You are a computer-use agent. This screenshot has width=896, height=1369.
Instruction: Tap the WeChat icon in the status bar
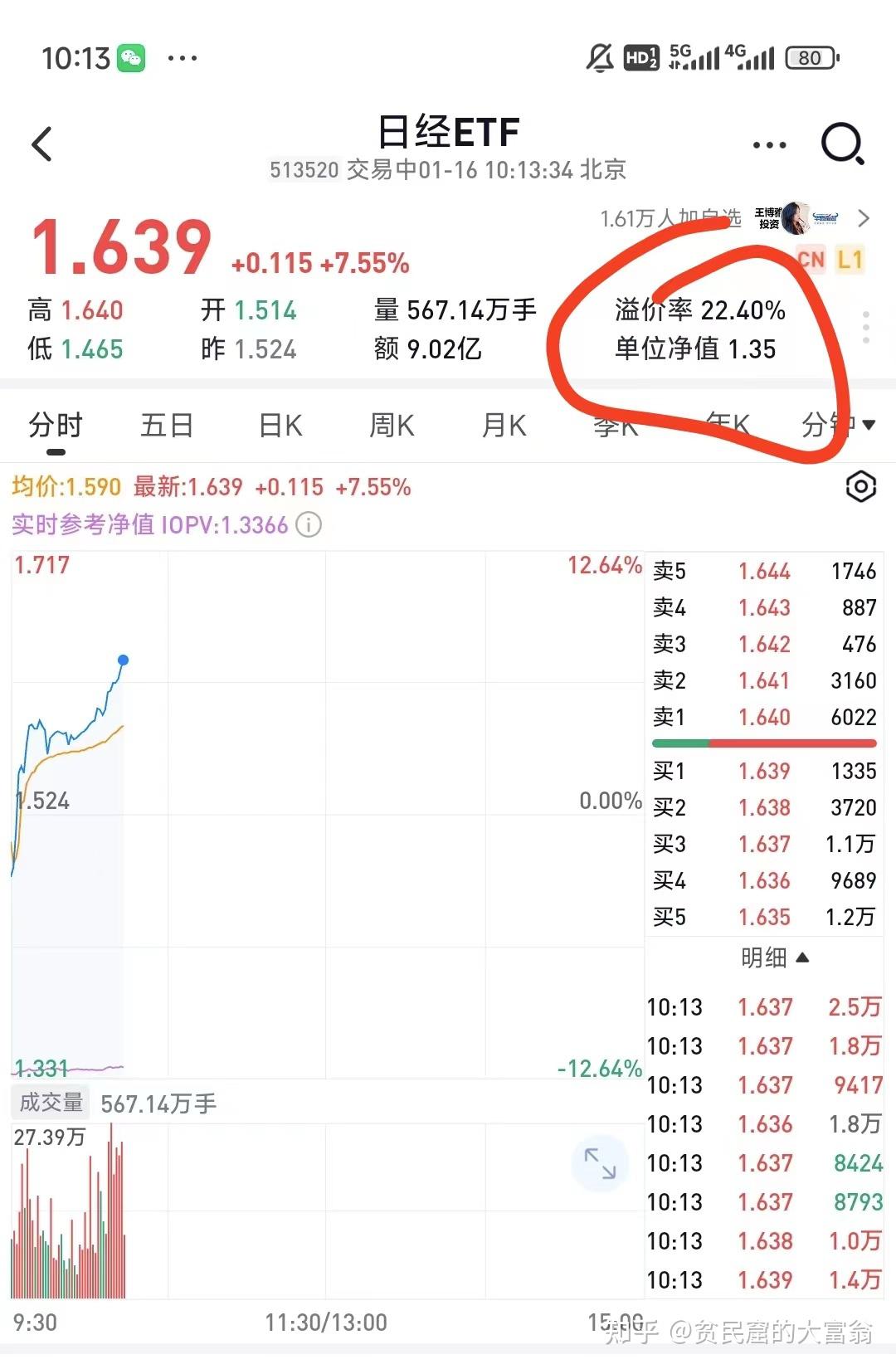133,56
